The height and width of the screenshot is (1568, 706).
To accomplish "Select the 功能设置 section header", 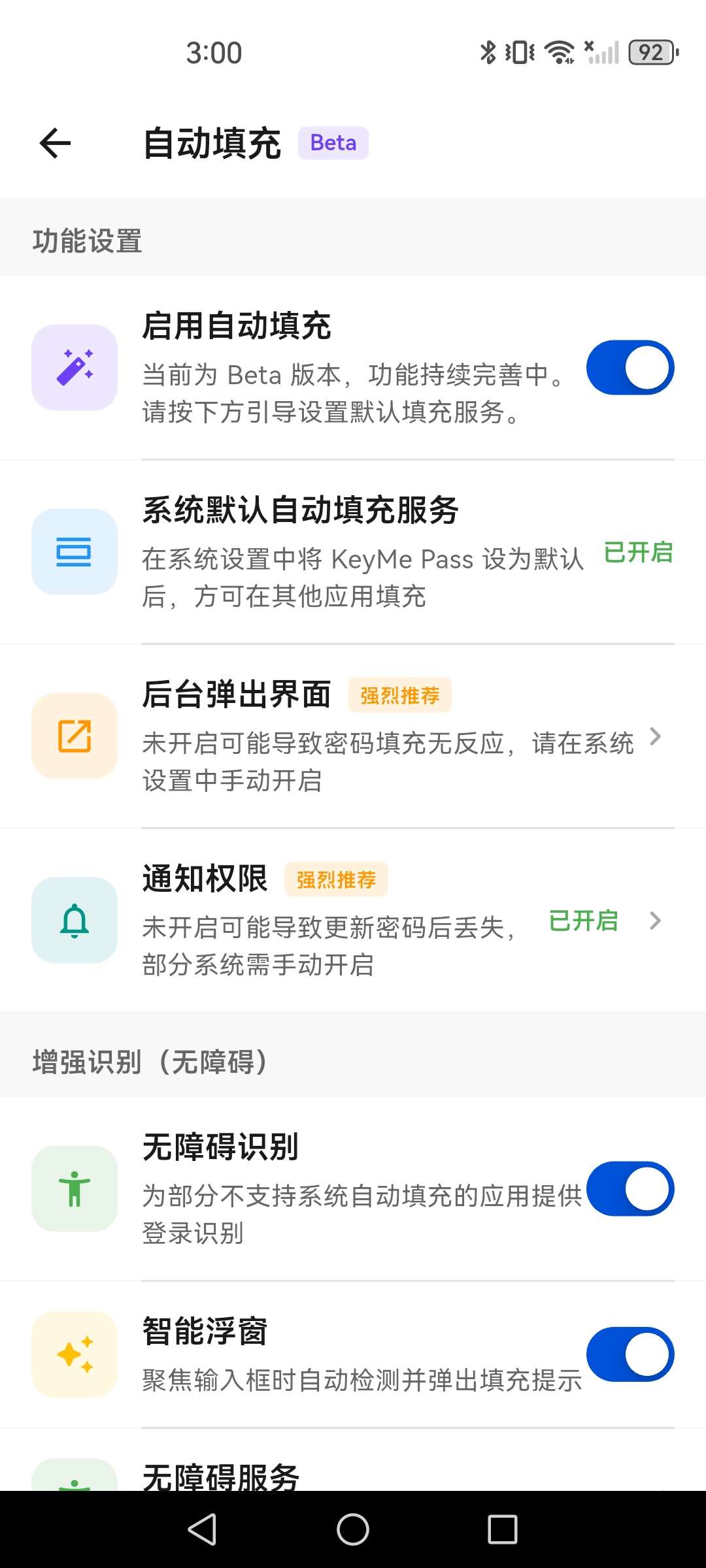I will pos(86,240).
